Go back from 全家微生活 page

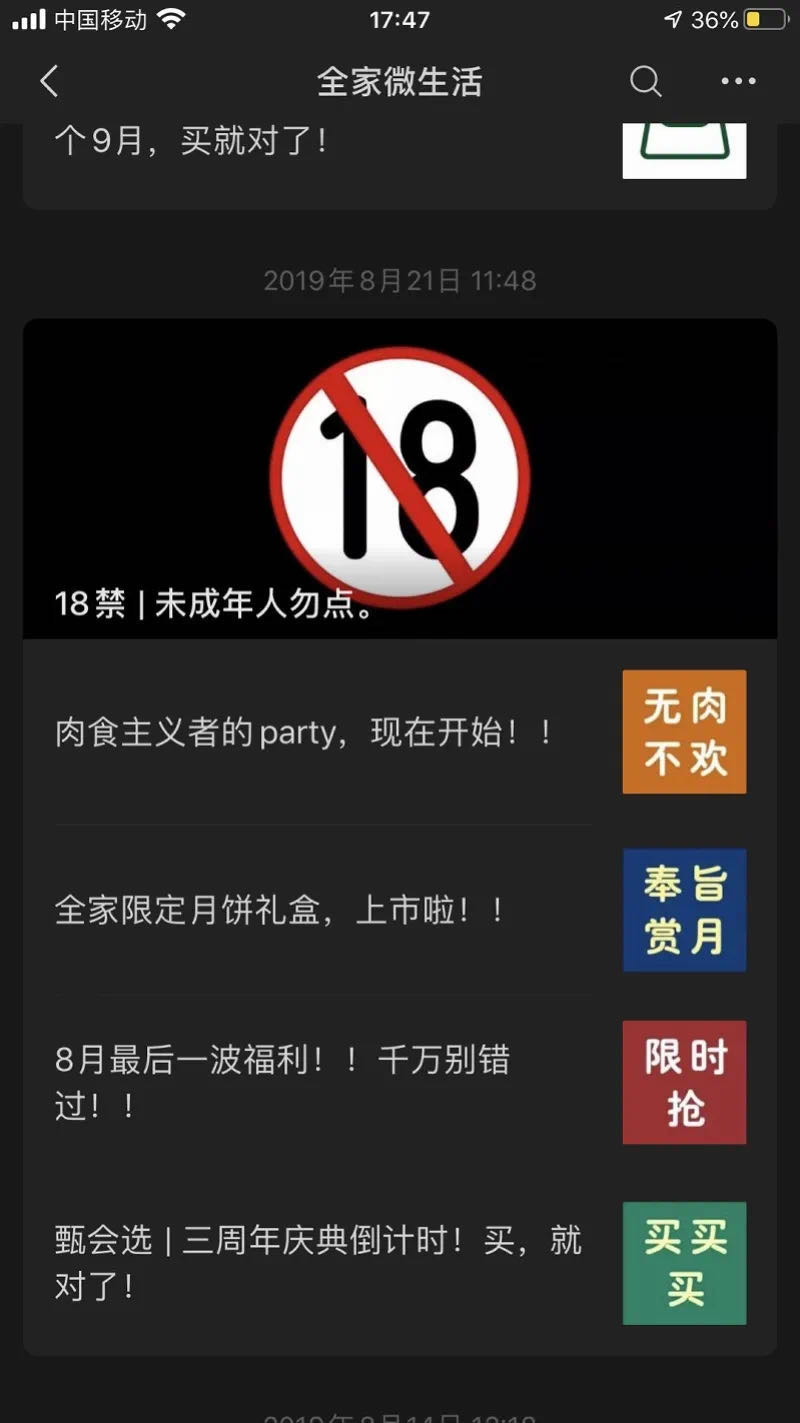point(49,81)
